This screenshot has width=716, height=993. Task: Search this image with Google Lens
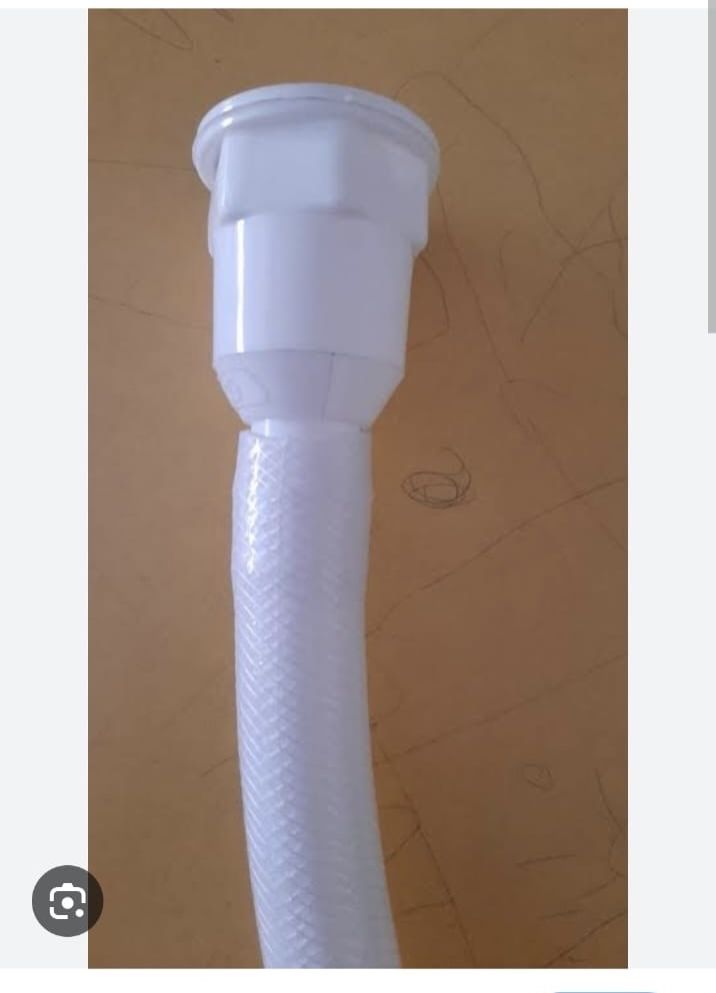pyautogui.click(x=67, y=901)
